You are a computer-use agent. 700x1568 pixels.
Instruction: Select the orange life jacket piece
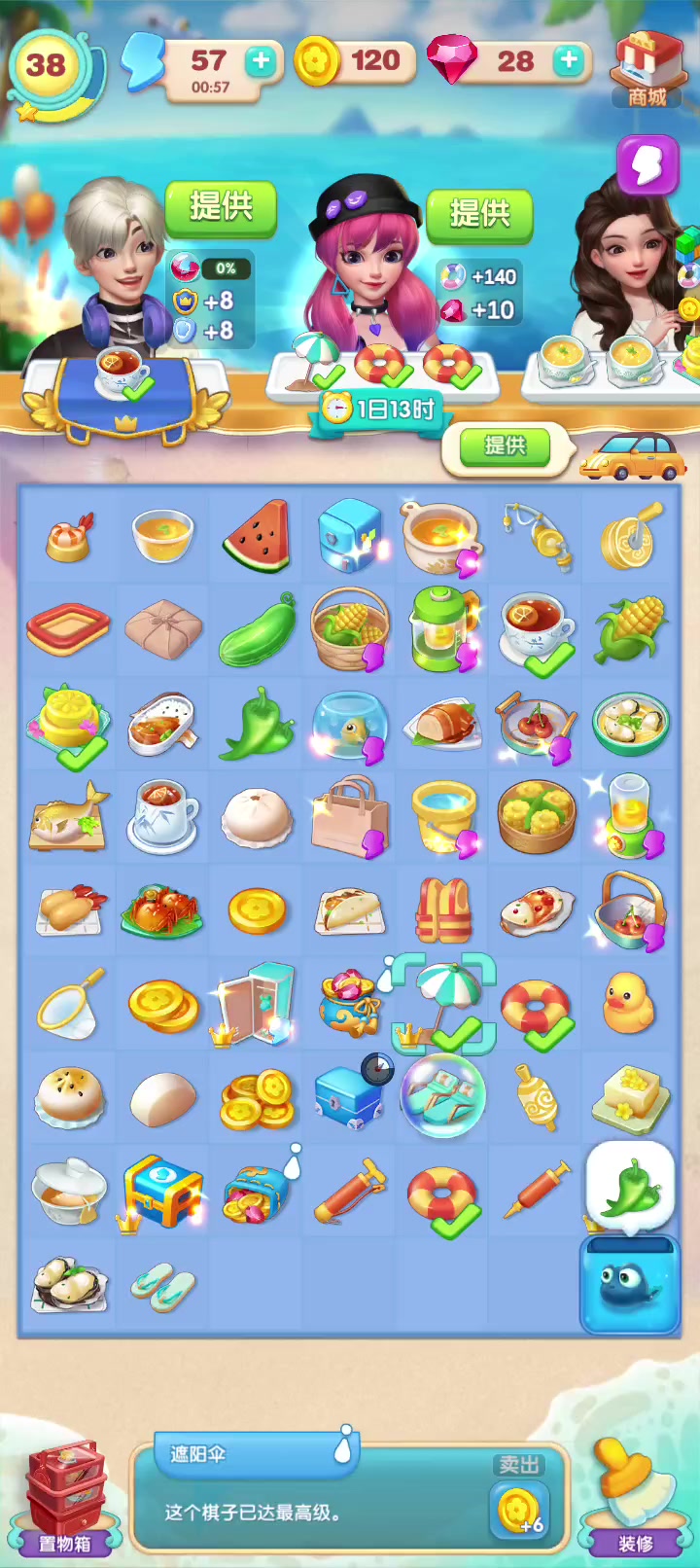[x=444, y=911]
